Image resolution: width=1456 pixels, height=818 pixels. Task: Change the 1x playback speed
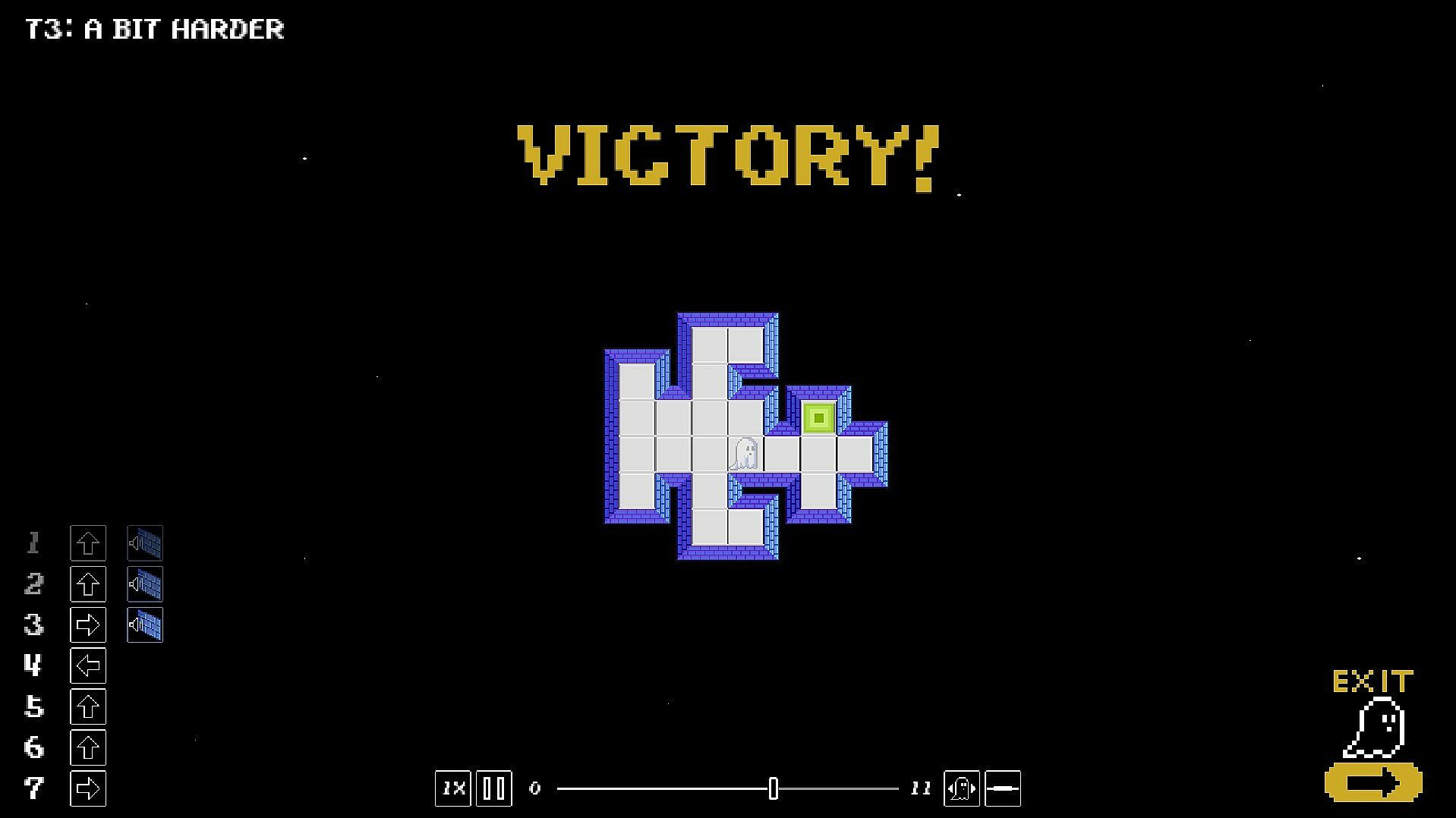click(x=453, y=788)
